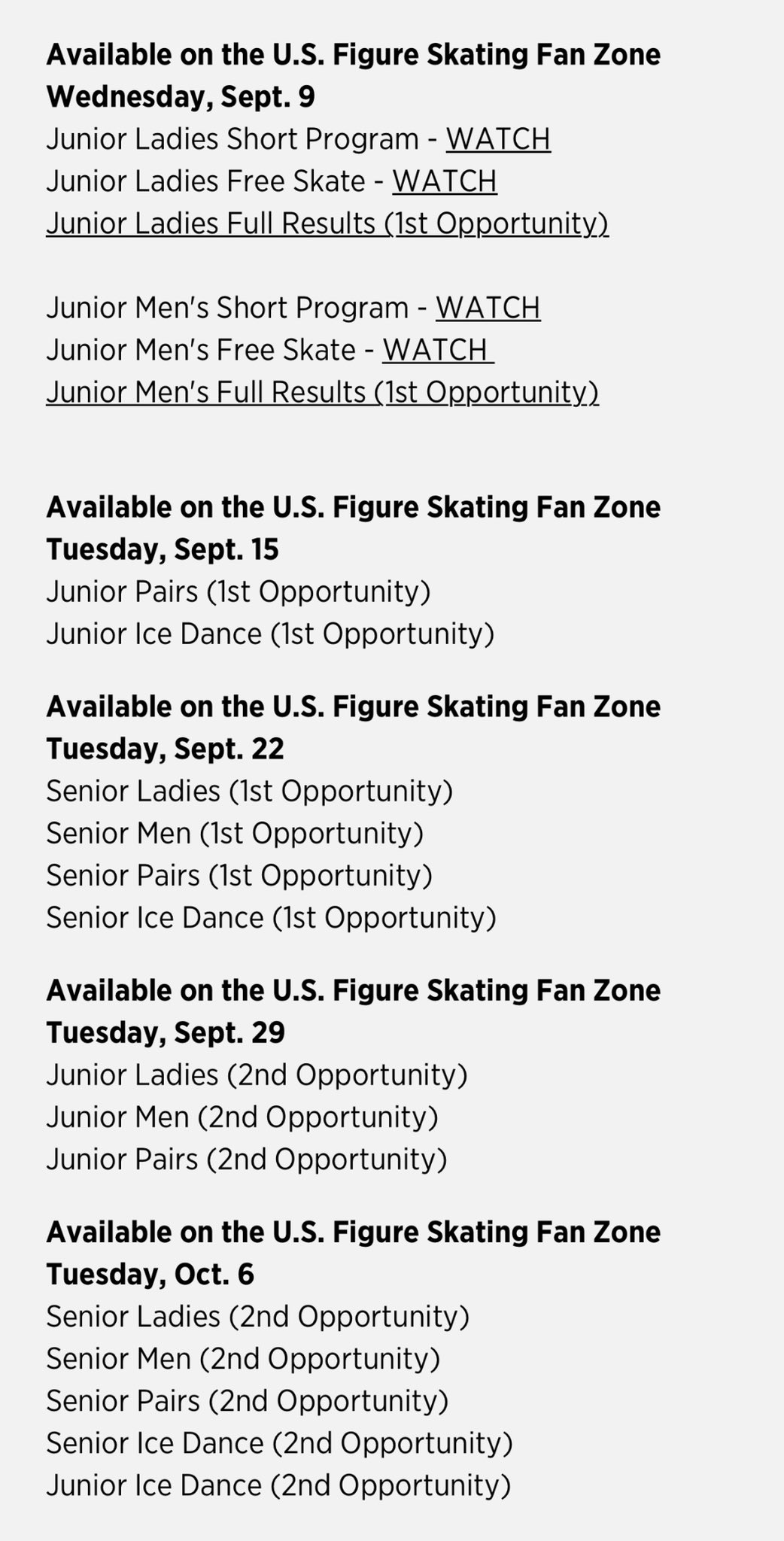View Junior Ladies Full Results (1st Opportunity)
The height and width of the screenshot is (1541, 784).
point(327,223)
